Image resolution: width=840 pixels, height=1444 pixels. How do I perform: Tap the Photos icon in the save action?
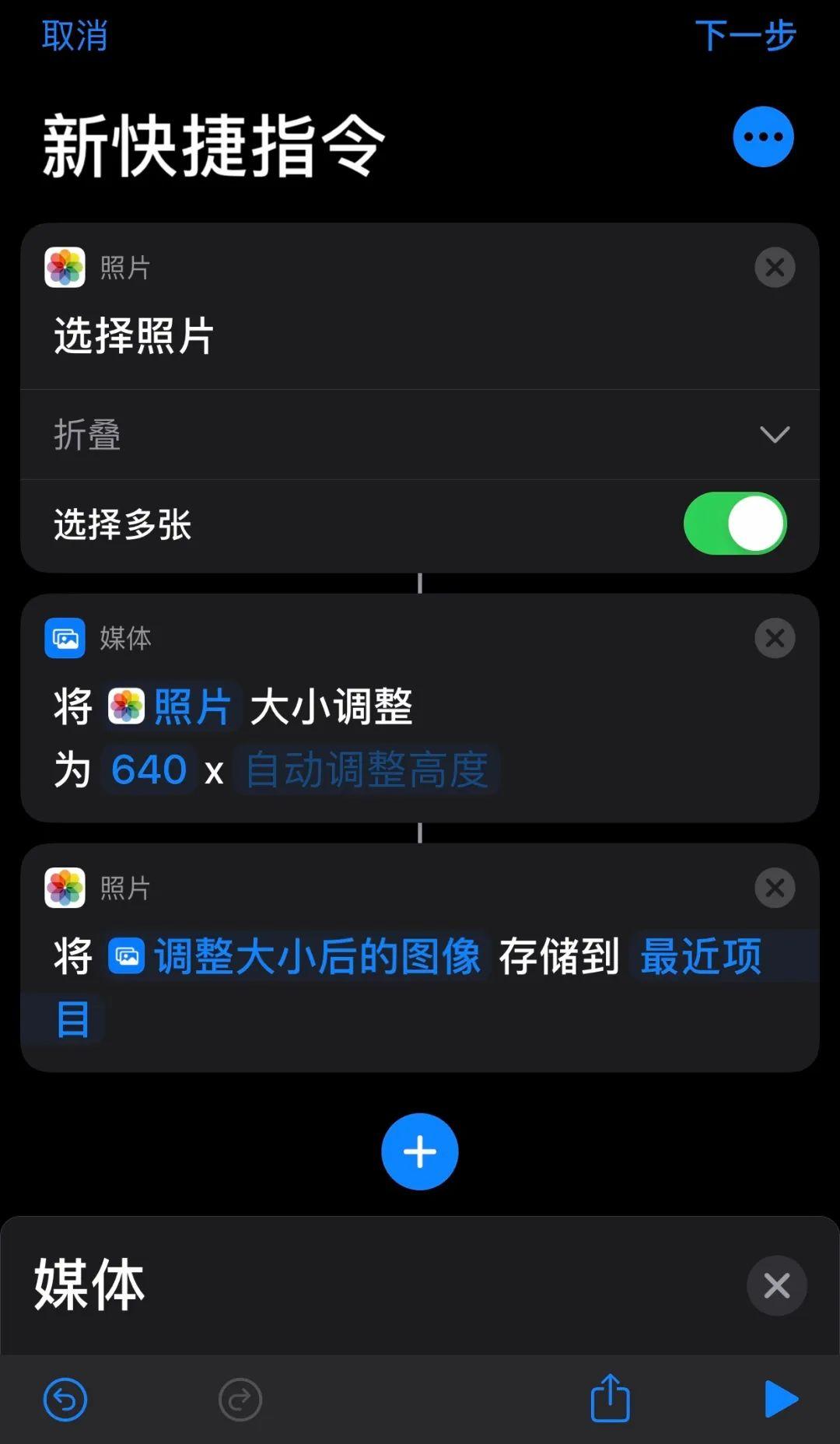coord(65,888)
